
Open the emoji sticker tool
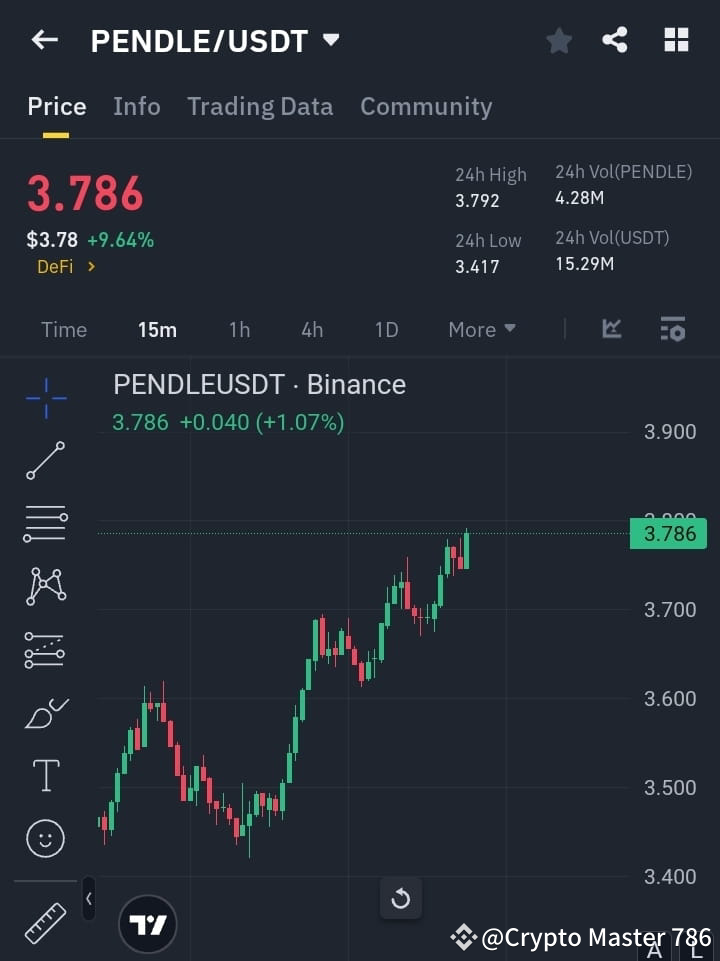point(45,838)
